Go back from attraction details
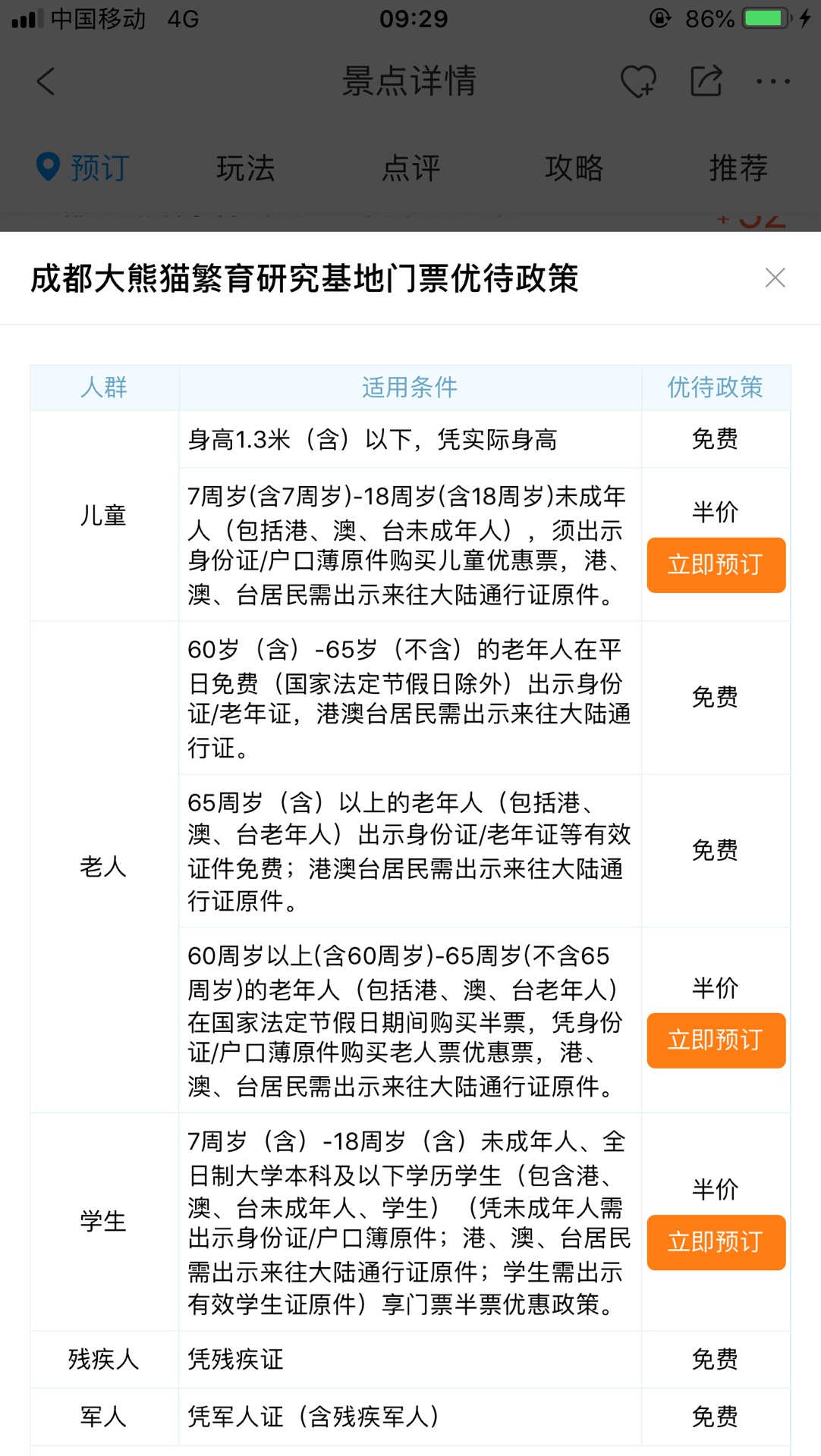Viewport: 821px width, 1456px height. 46,81
